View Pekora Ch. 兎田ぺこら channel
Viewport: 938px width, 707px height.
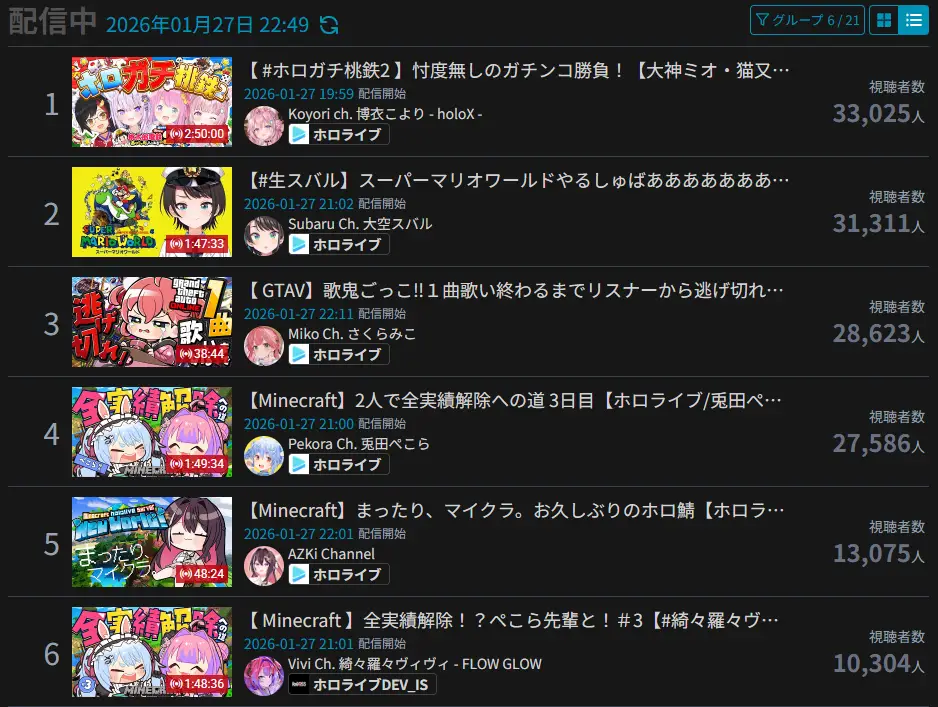[358, 444]
